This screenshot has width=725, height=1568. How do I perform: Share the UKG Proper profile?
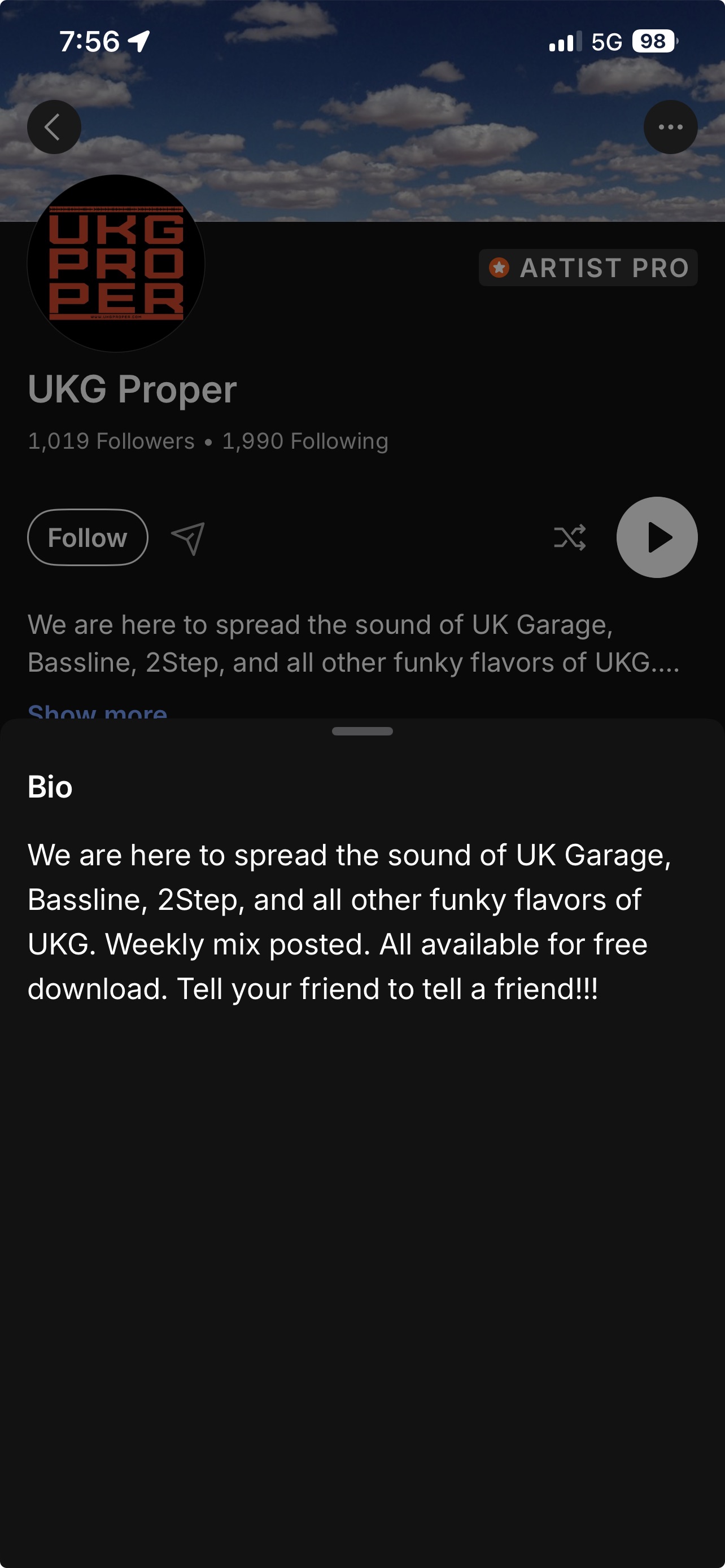click(x=188, y=538)
